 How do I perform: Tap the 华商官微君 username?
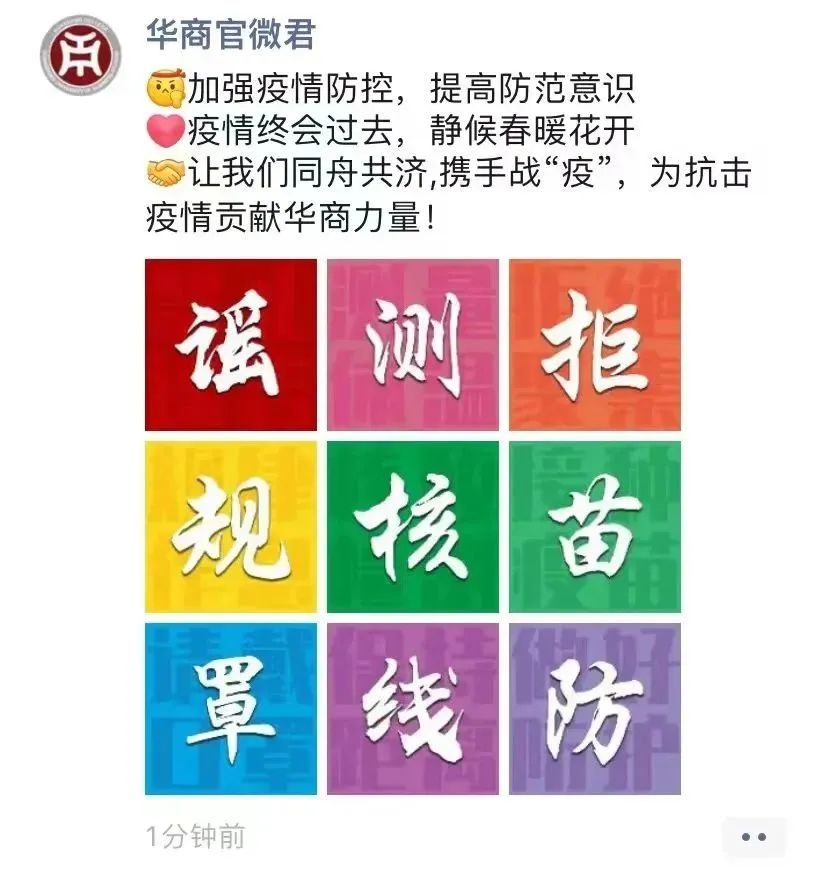coord(230,35)
